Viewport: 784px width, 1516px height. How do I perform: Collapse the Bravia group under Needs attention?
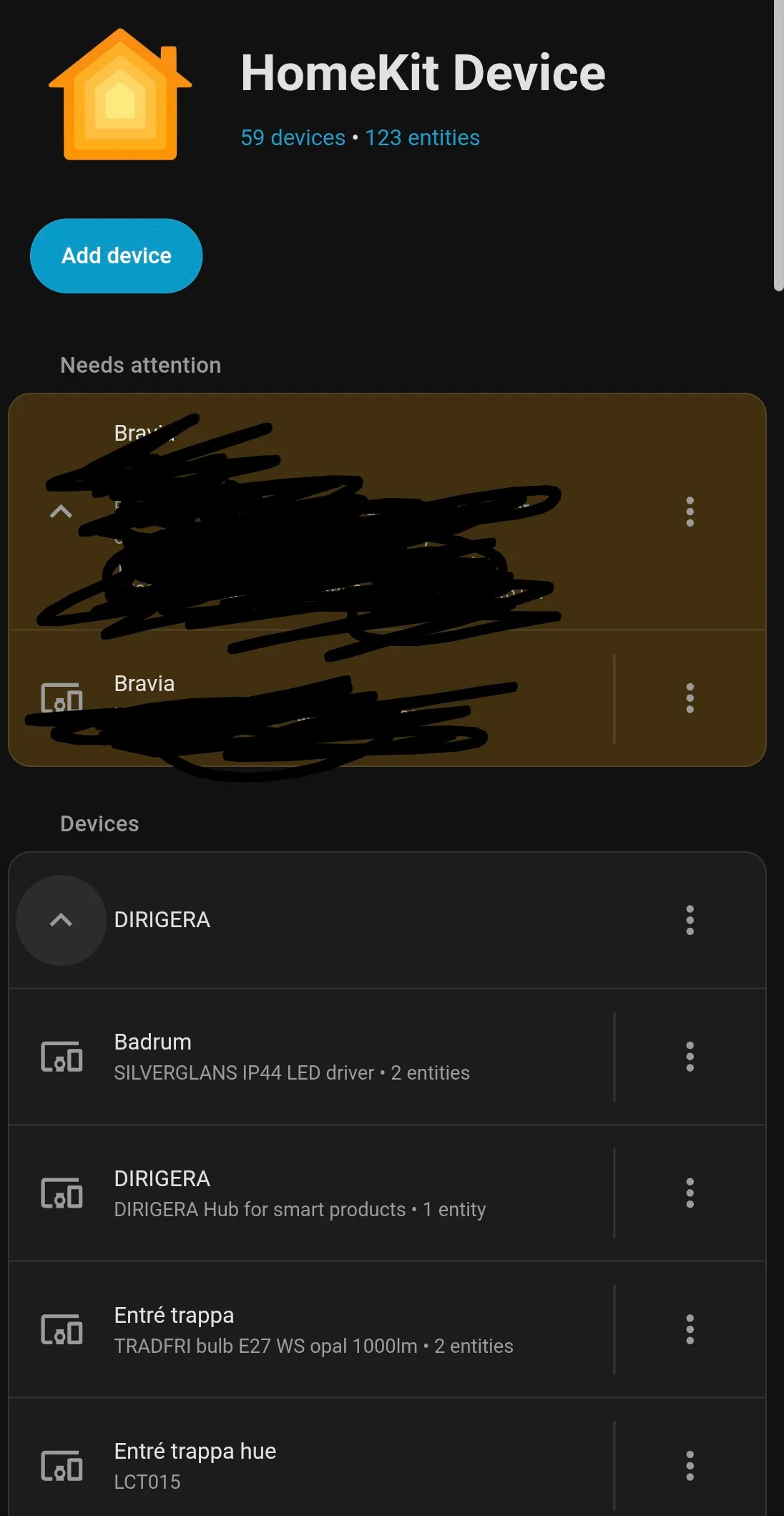click(62, 512)
